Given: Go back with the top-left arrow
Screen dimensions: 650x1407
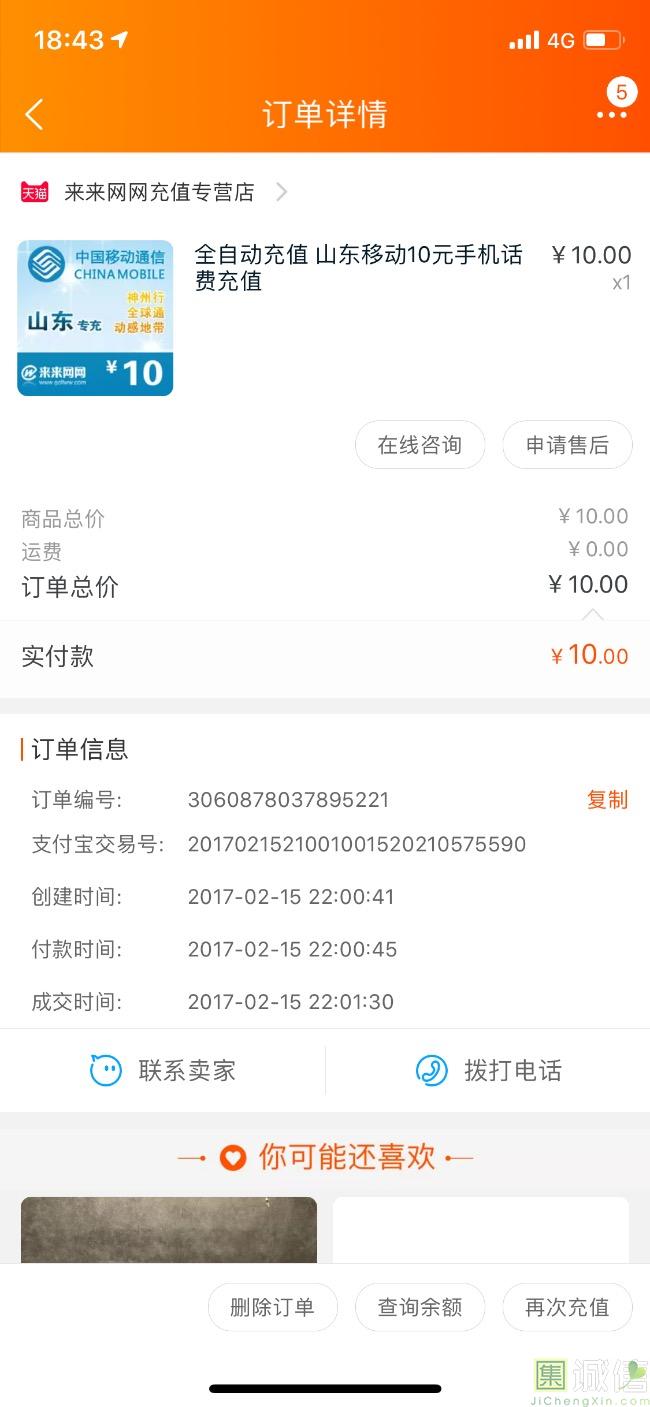Looking at the screenshot, I should [x=34, y=114].
